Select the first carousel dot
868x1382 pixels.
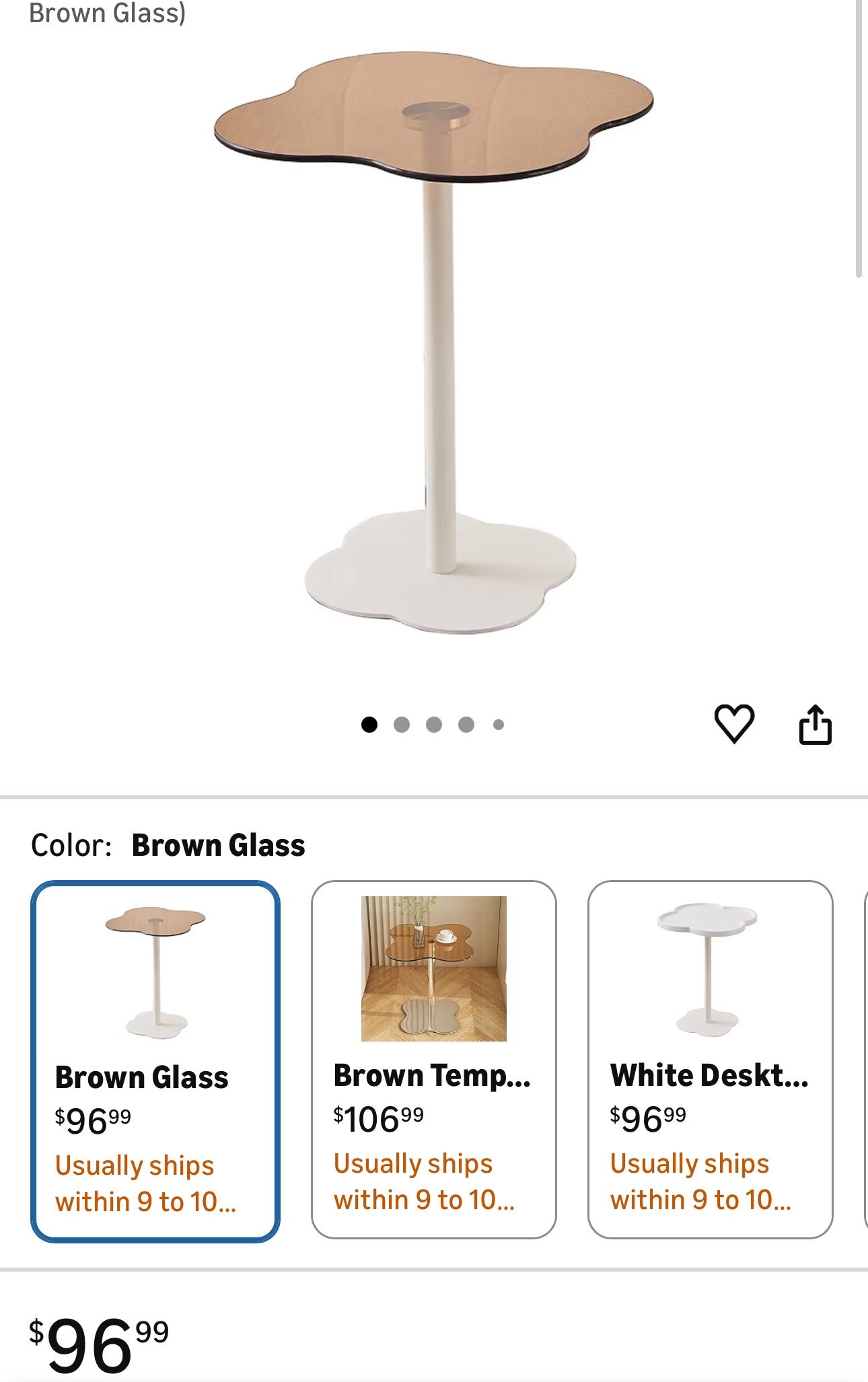click(369, 723)
